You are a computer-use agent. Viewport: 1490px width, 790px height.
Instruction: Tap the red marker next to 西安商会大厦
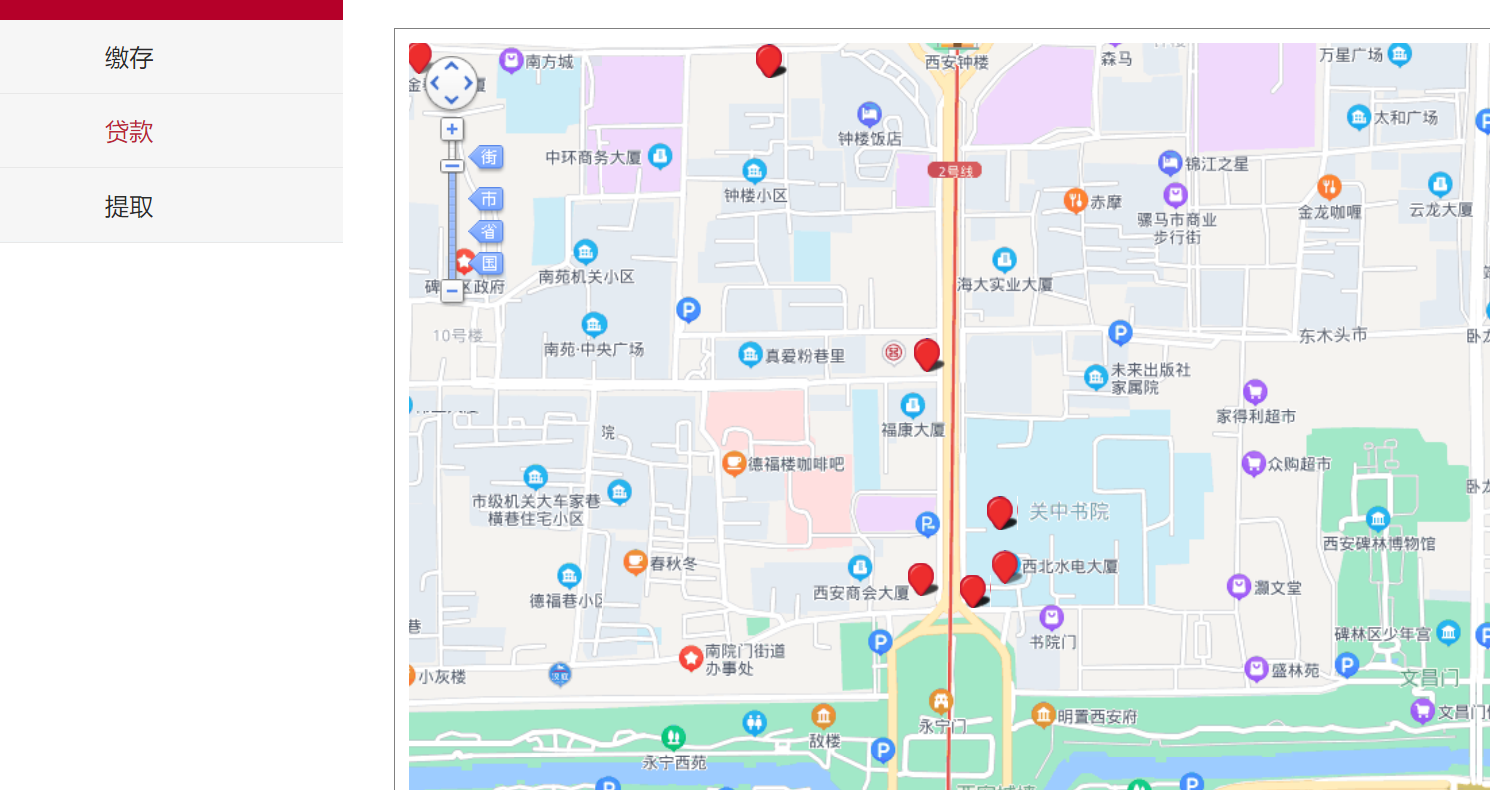(920, 576)
